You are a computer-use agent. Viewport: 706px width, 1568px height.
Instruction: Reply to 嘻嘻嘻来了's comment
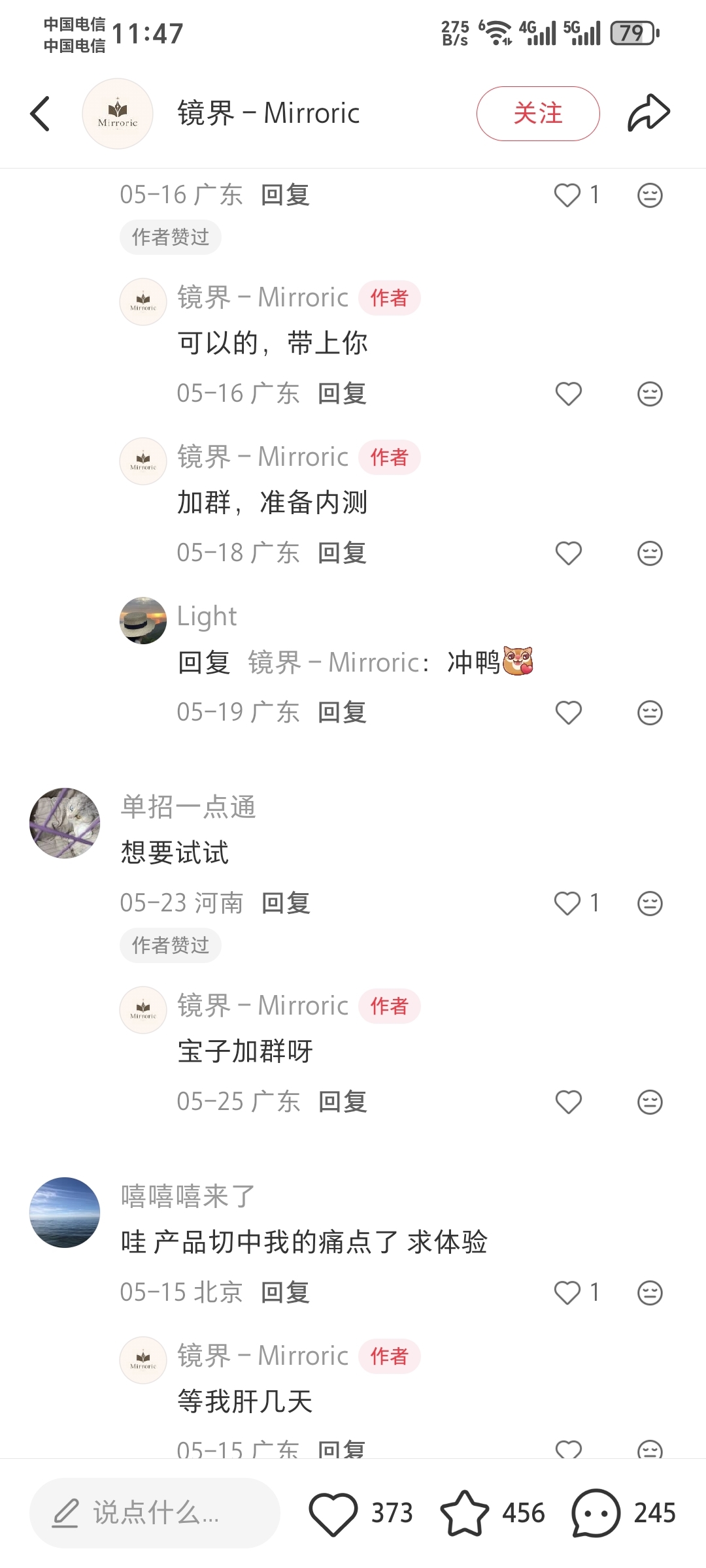point(286,1292)
